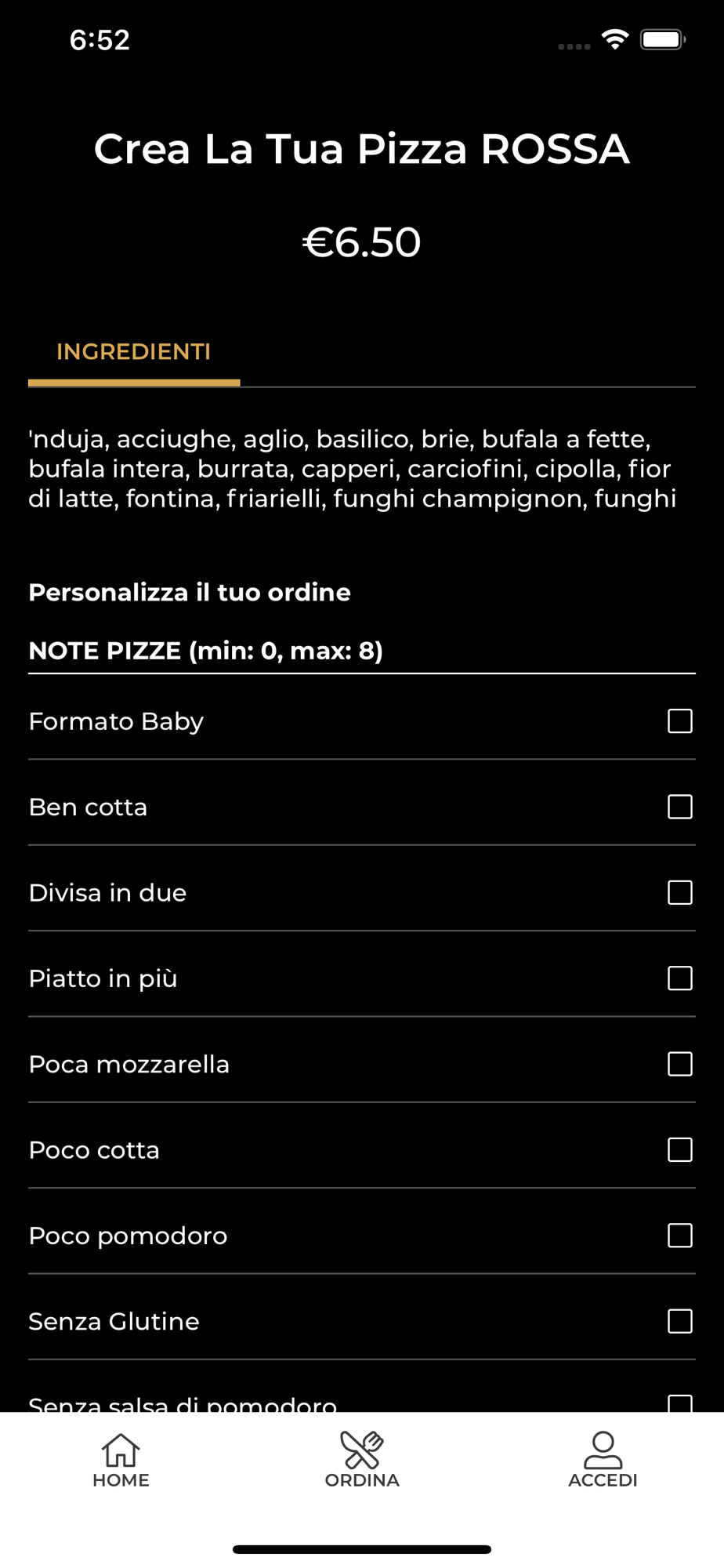The height and width of the screenshot is (1568, 724).
Task: Select the INGREDIENTI tab
Action: point(134,352)
